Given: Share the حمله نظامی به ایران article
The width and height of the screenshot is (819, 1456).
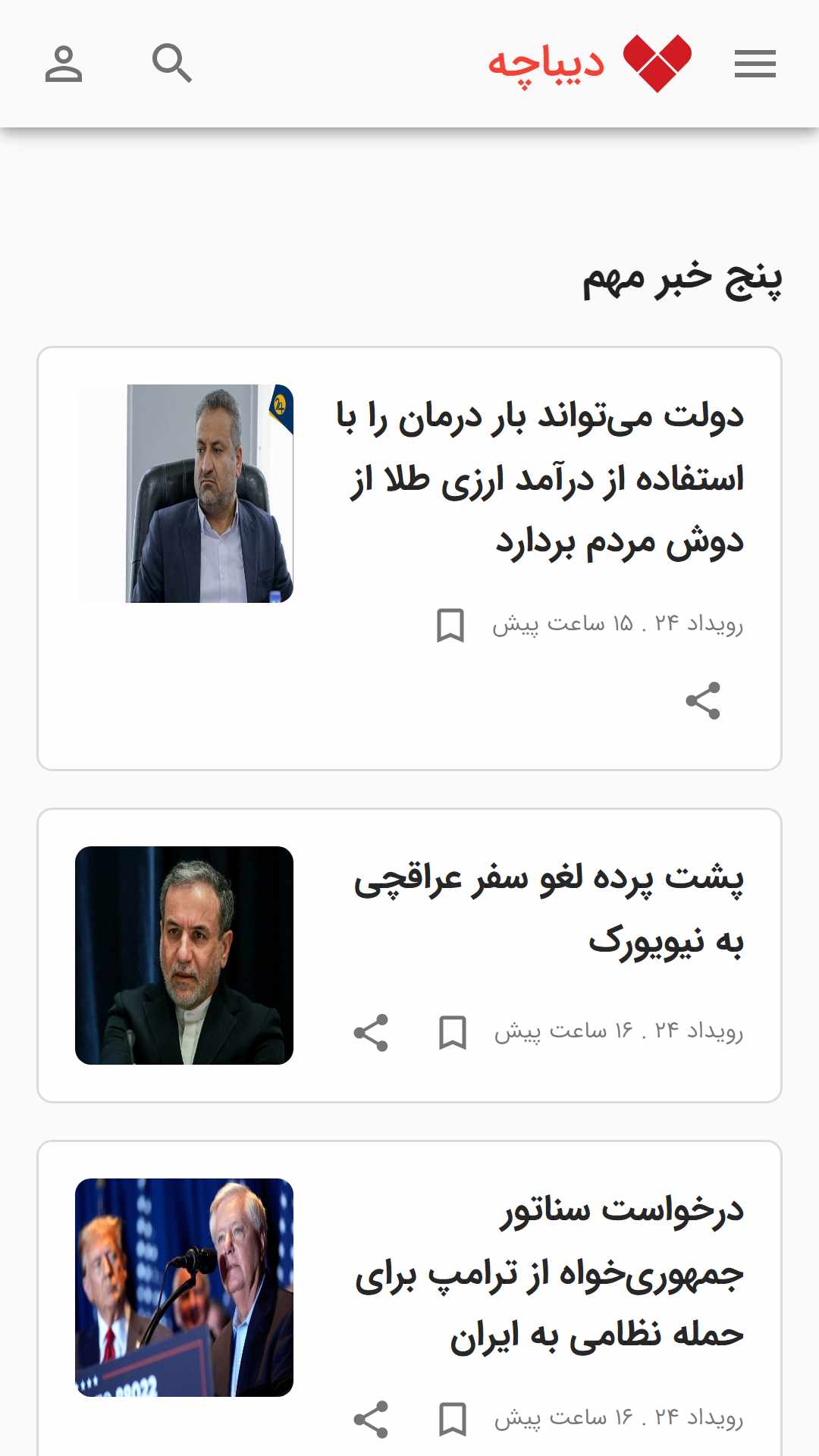Looking at the screenshot, I should 371,1420.
